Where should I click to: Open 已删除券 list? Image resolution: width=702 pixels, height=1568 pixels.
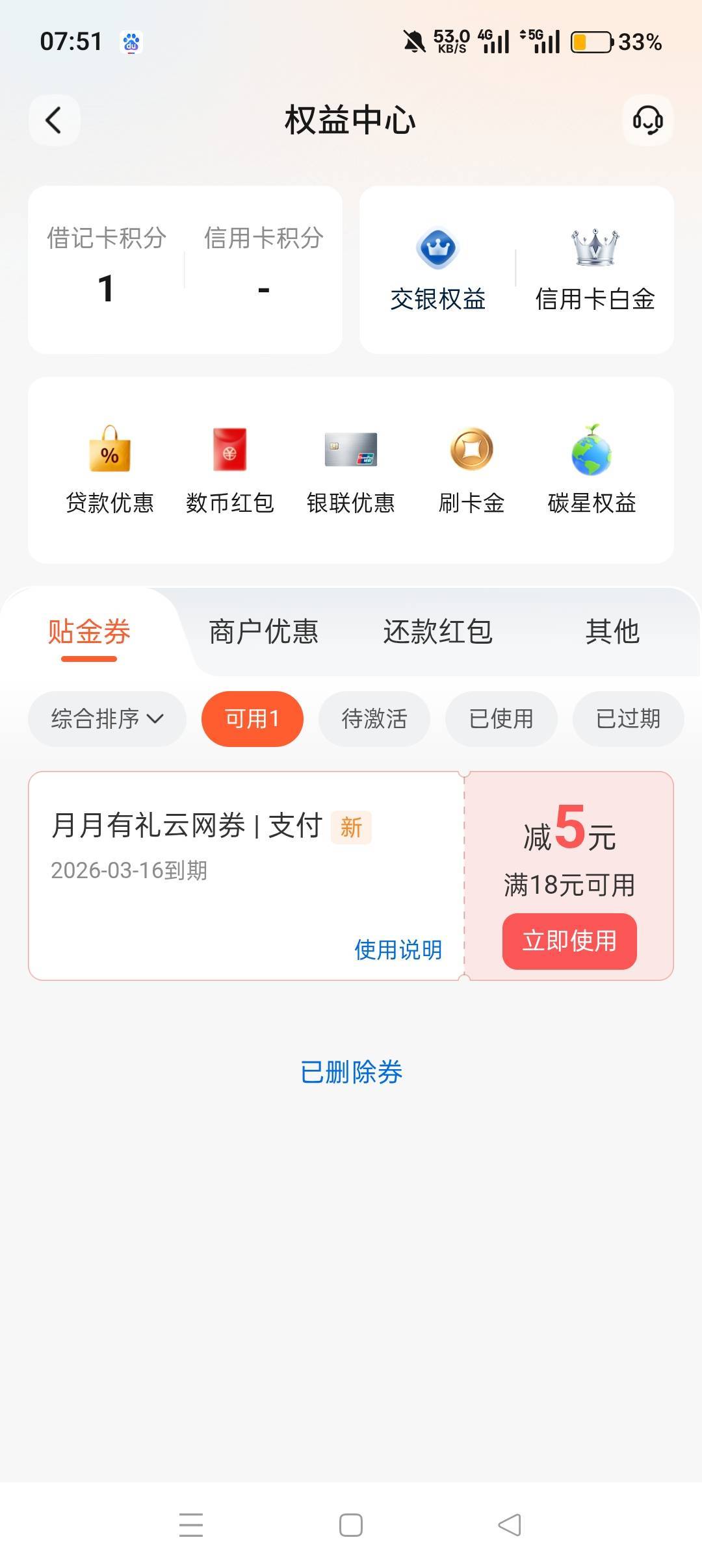click(x=351, y=1072)
